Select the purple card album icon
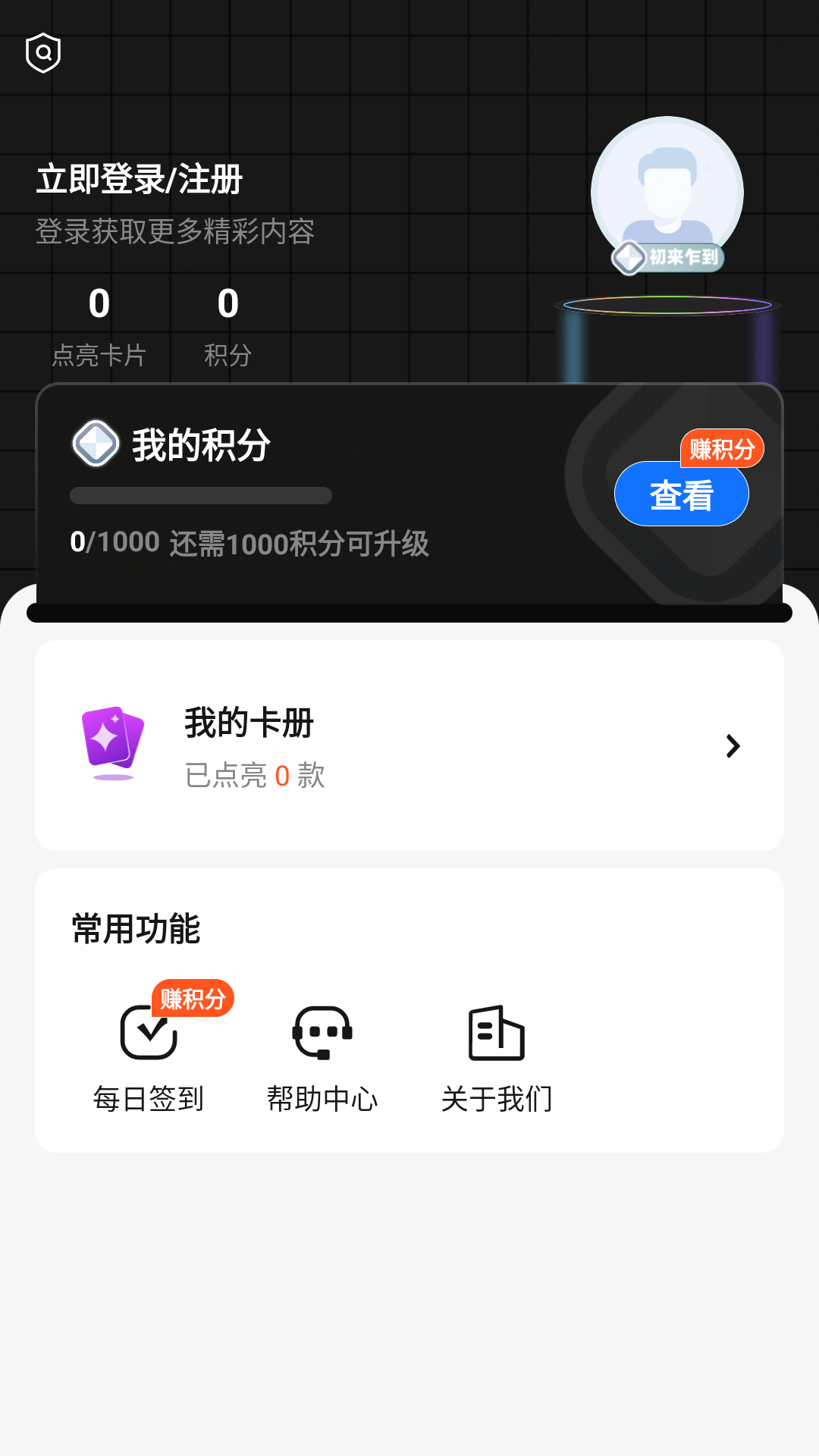 tap(112, 739)
